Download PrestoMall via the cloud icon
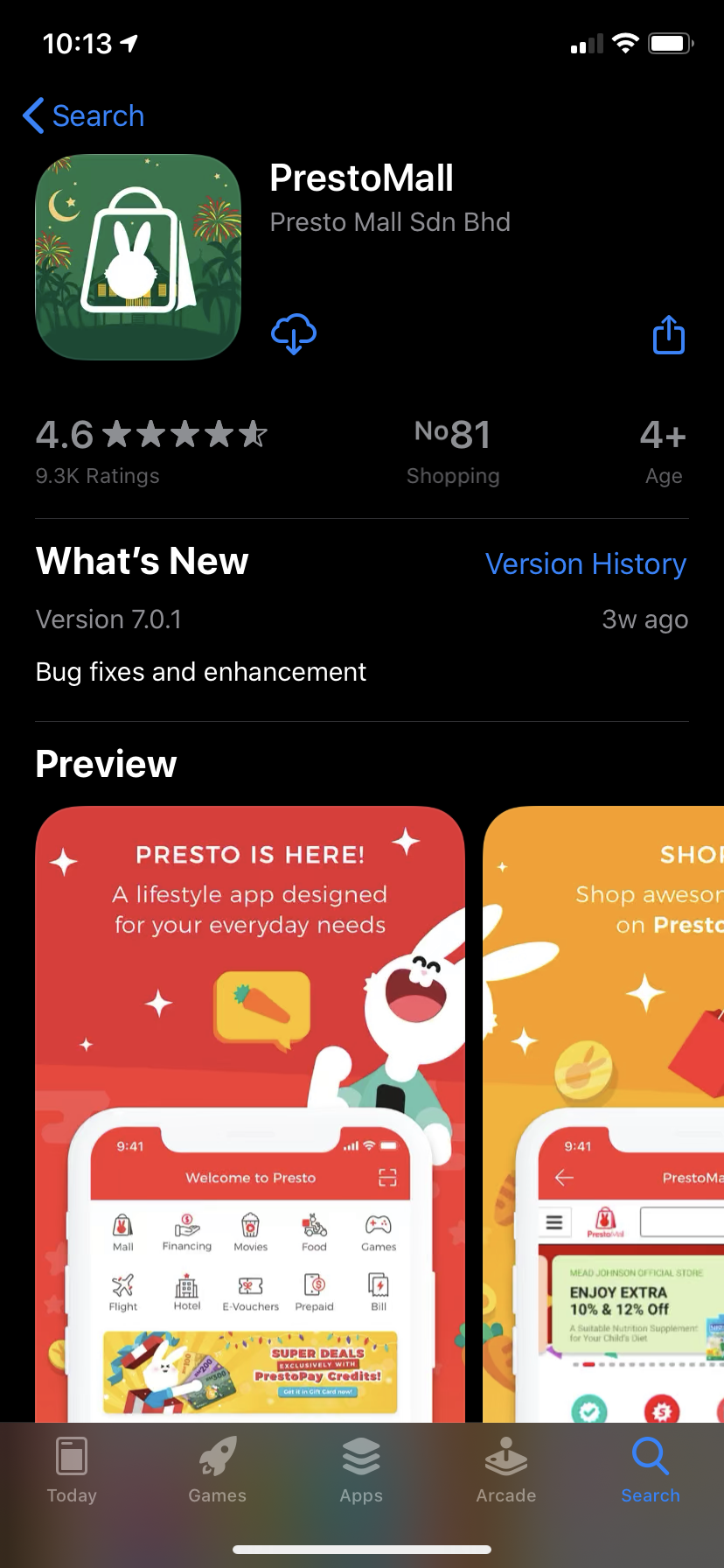The height and width of the screenshot is (1568, 724). point(294,333)
